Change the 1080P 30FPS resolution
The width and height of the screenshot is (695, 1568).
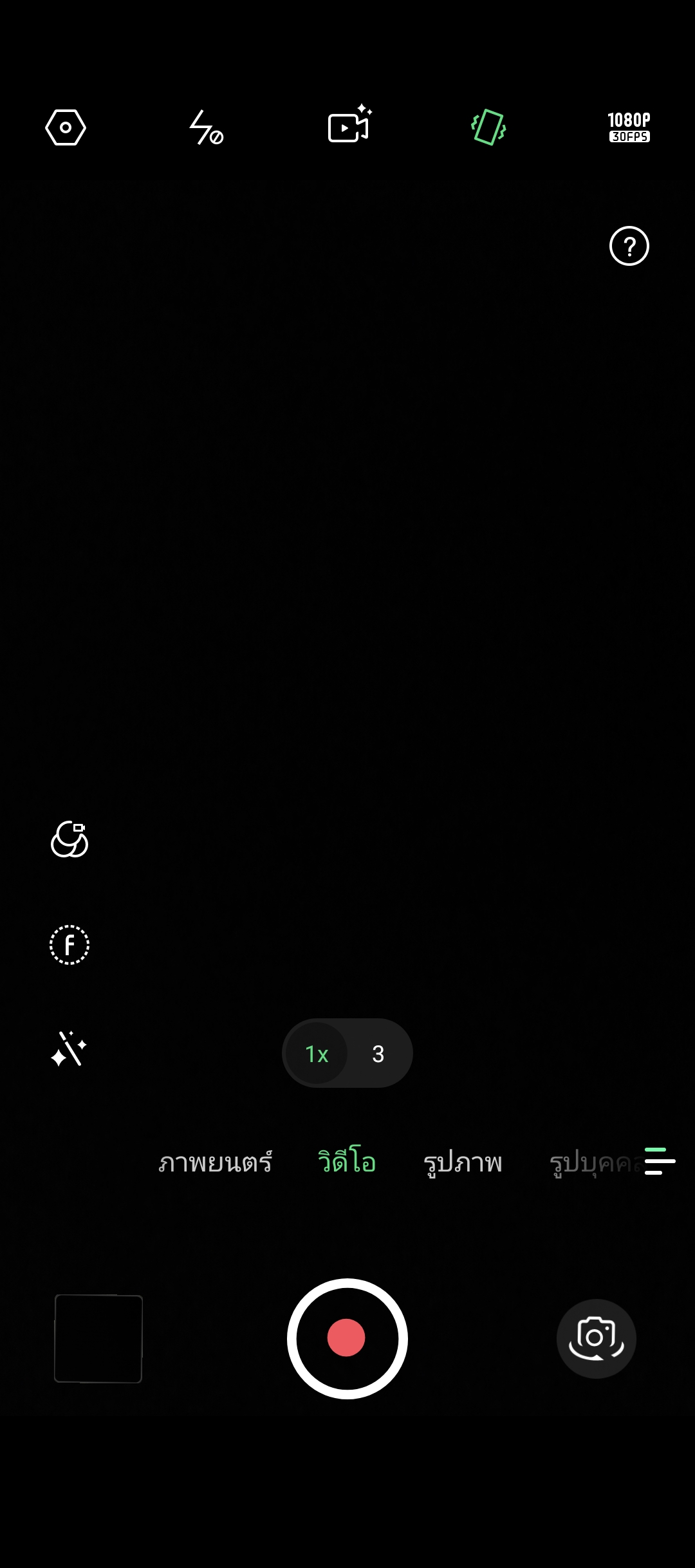[x=629, y=127]
